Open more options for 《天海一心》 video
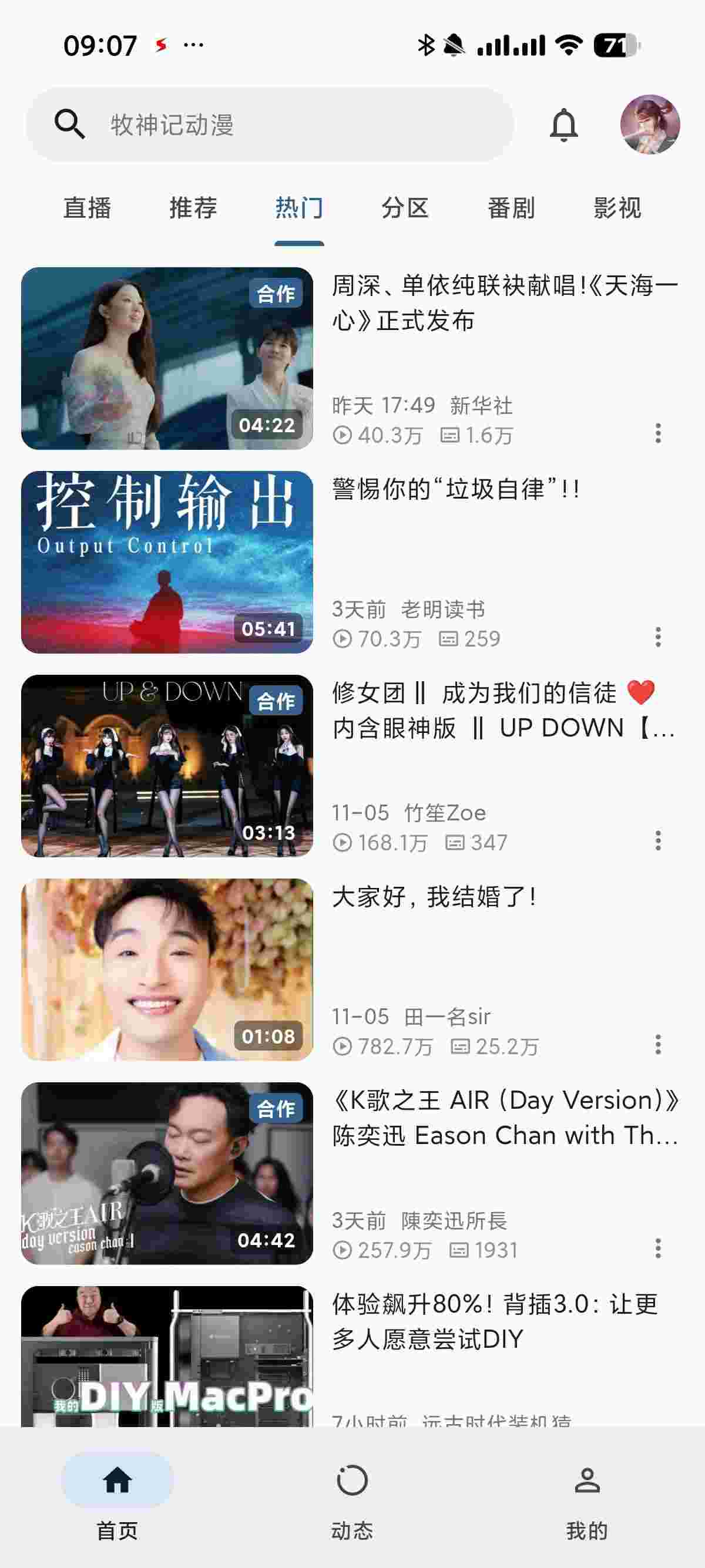This screenshot has width=705, height=1568. pyautogui.click(x=658, y=433)
